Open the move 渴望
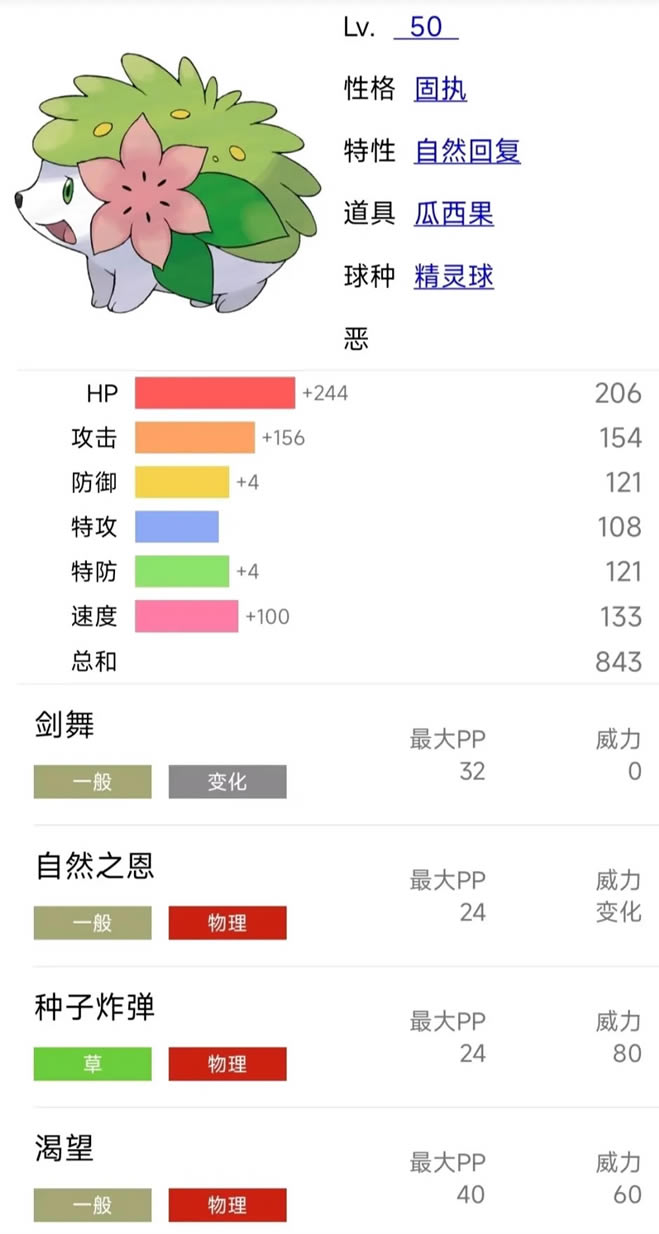Image resolution: width=659 pixels, height=1234 pixels. click(x=64, y=1148)
